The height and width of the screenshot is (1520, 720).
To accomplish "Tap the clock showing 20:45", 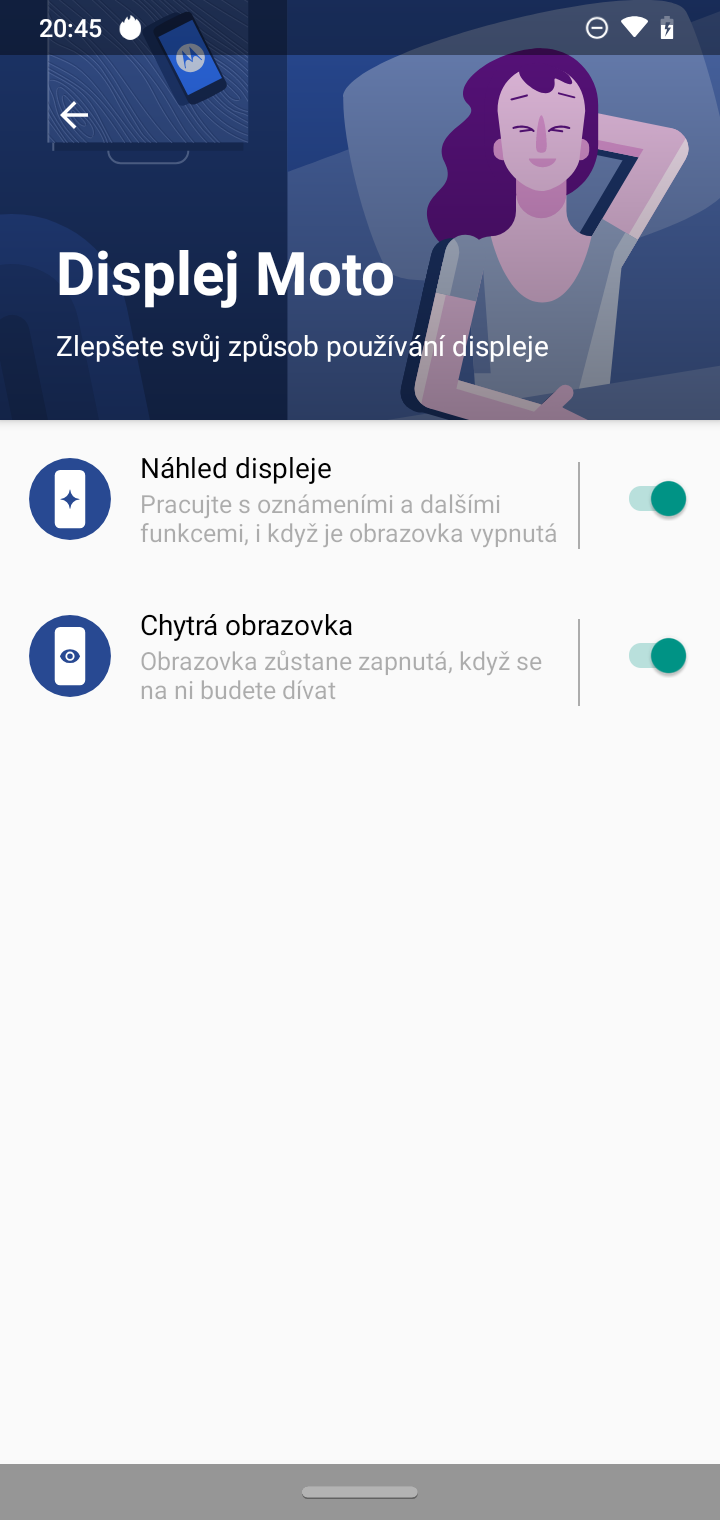I will [x=70, y=28].
